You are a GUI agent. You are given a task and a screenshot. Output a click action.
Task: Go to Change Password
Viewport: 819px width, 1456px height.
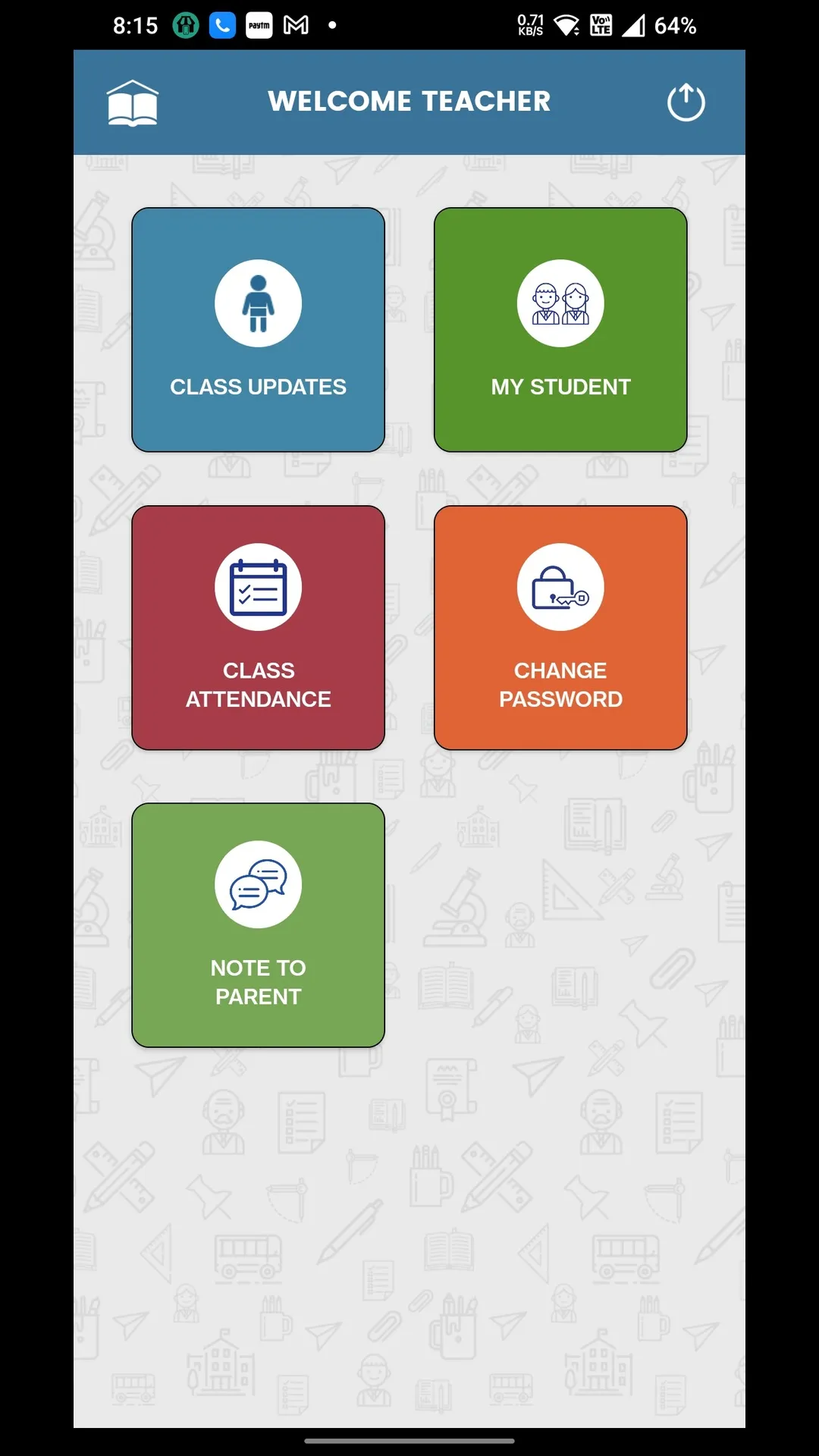pyautogui.click(x=560, y=628)
